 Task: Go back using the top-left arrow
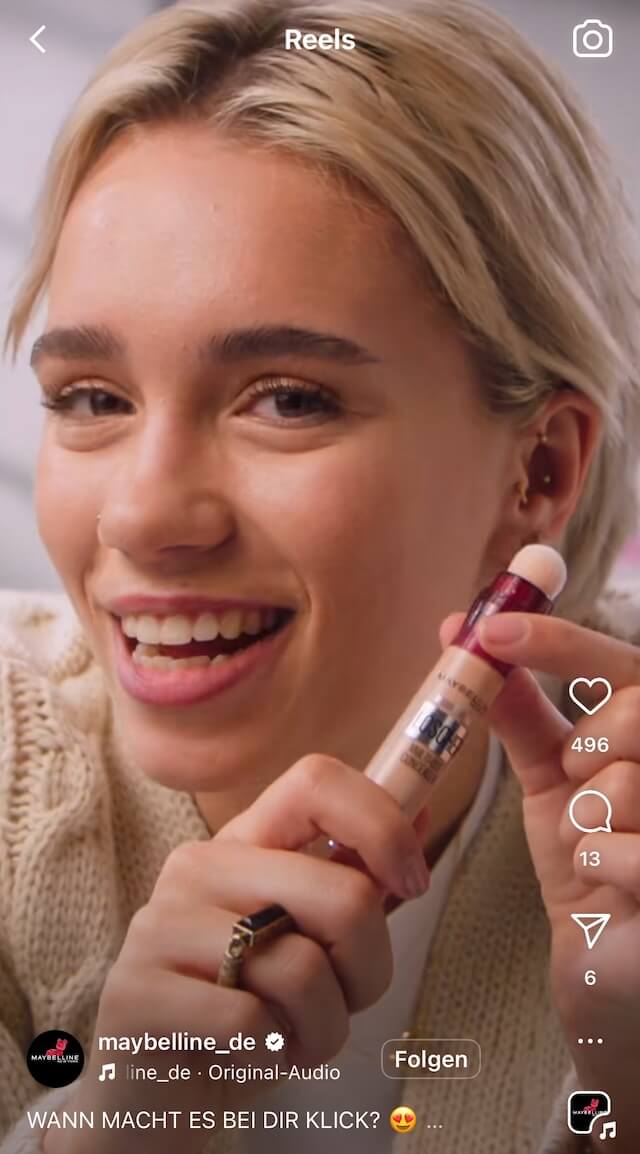pos(38,39)
